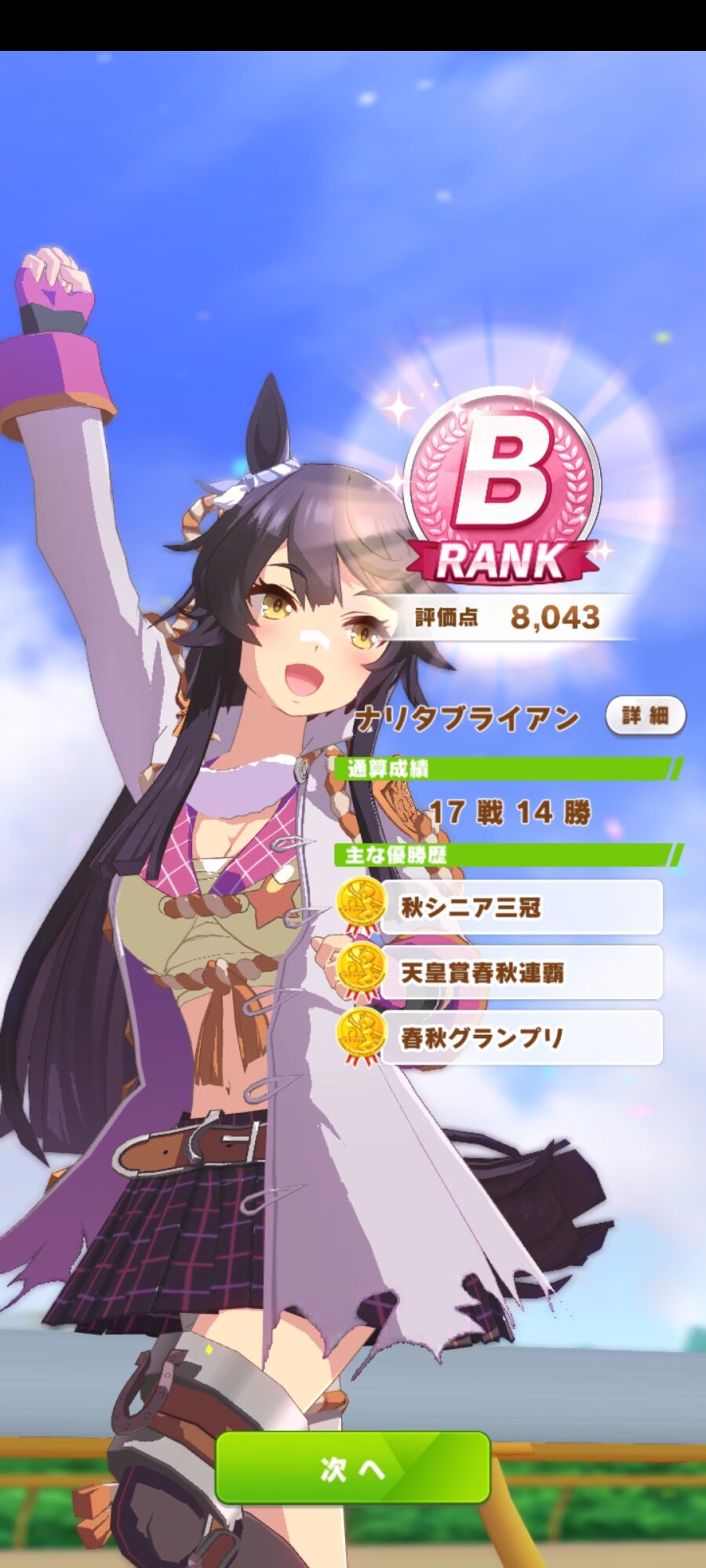This screenshot has height=1568, width=706.
Task: Open the 詳細 details for ナリタブライアン
Action: 645,715
